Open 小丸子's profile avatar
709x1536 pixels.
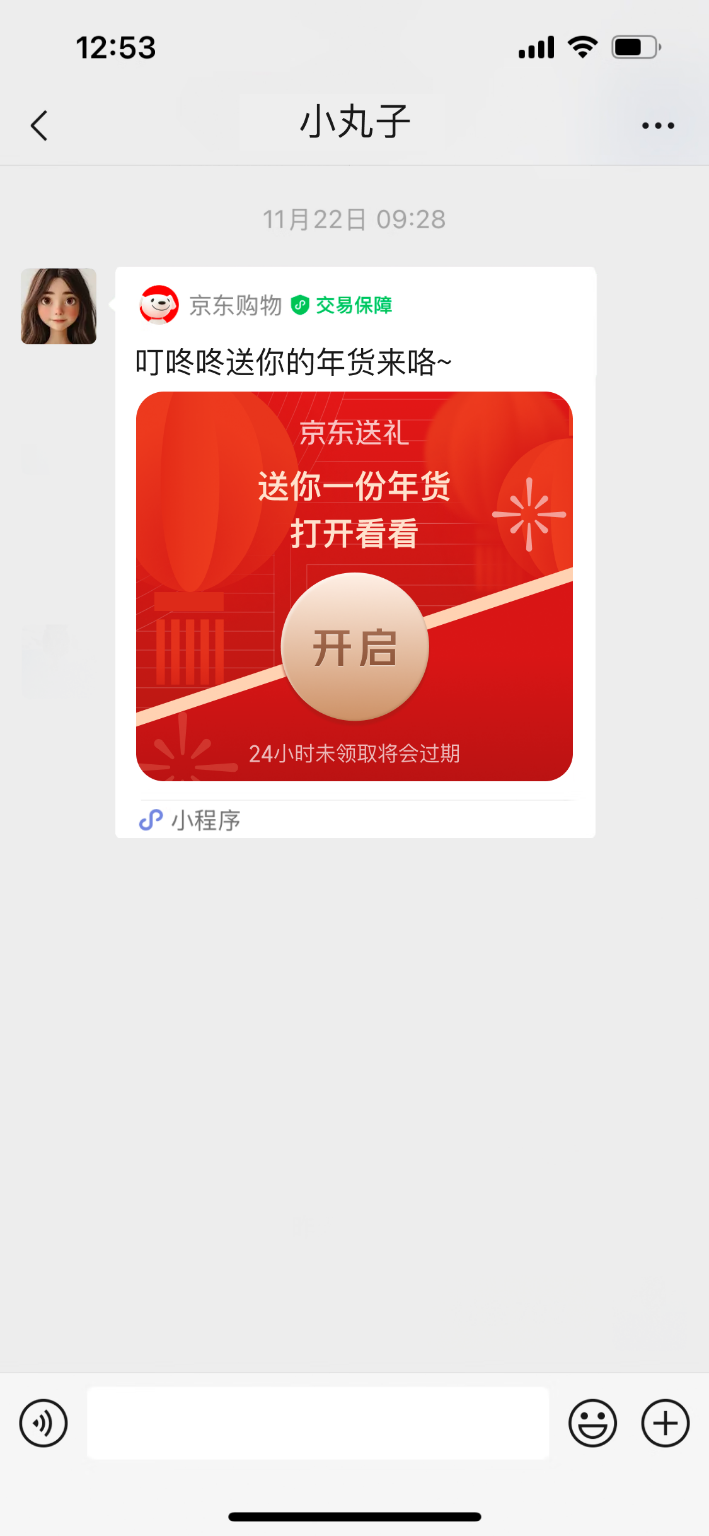[x=59, y=306]
